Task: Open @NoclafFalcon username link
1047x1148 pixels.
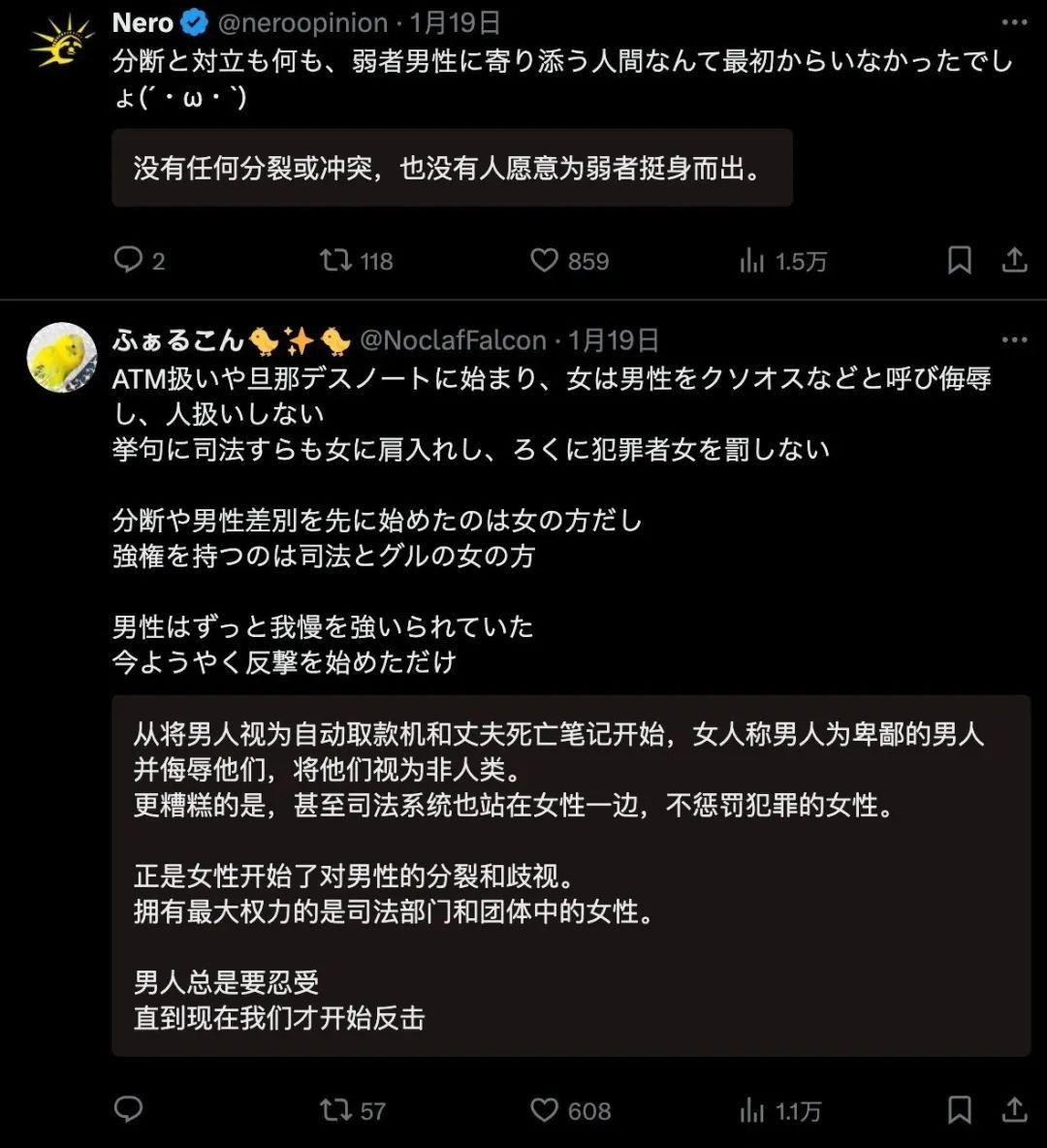Action: 453,340
